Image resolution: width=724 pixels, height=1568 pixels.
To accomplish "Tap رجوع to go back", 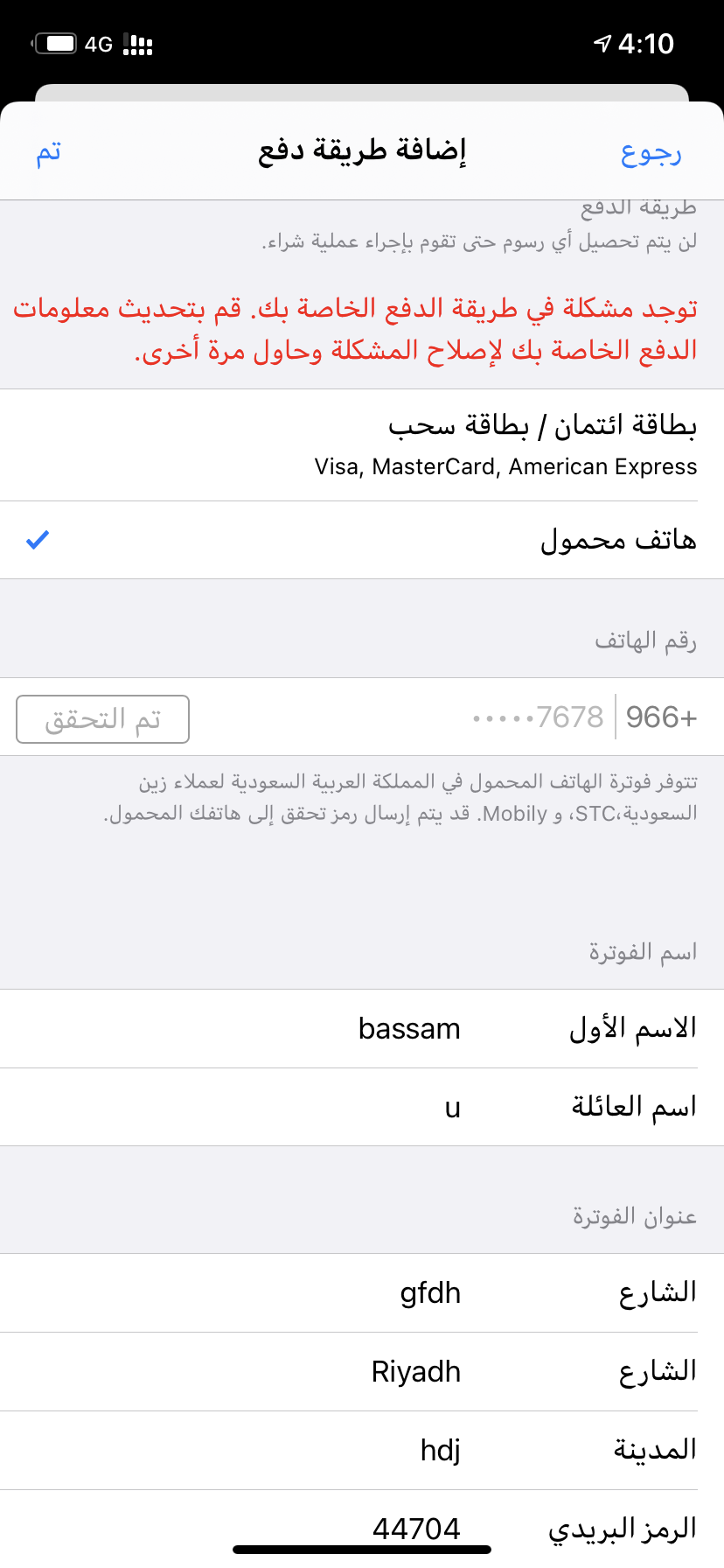I will 651,152.
